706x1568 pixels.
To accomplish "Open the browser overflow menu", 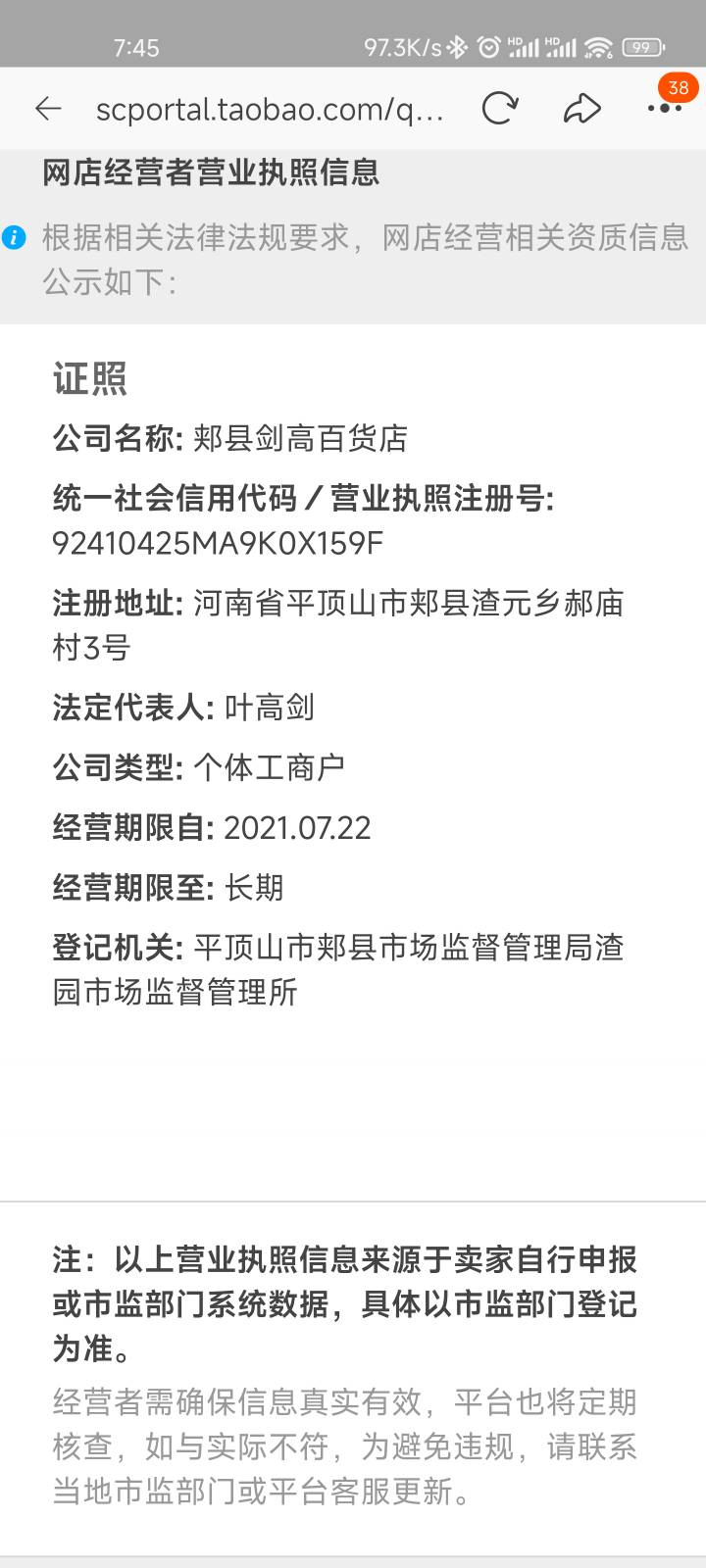I will (664, 109).
